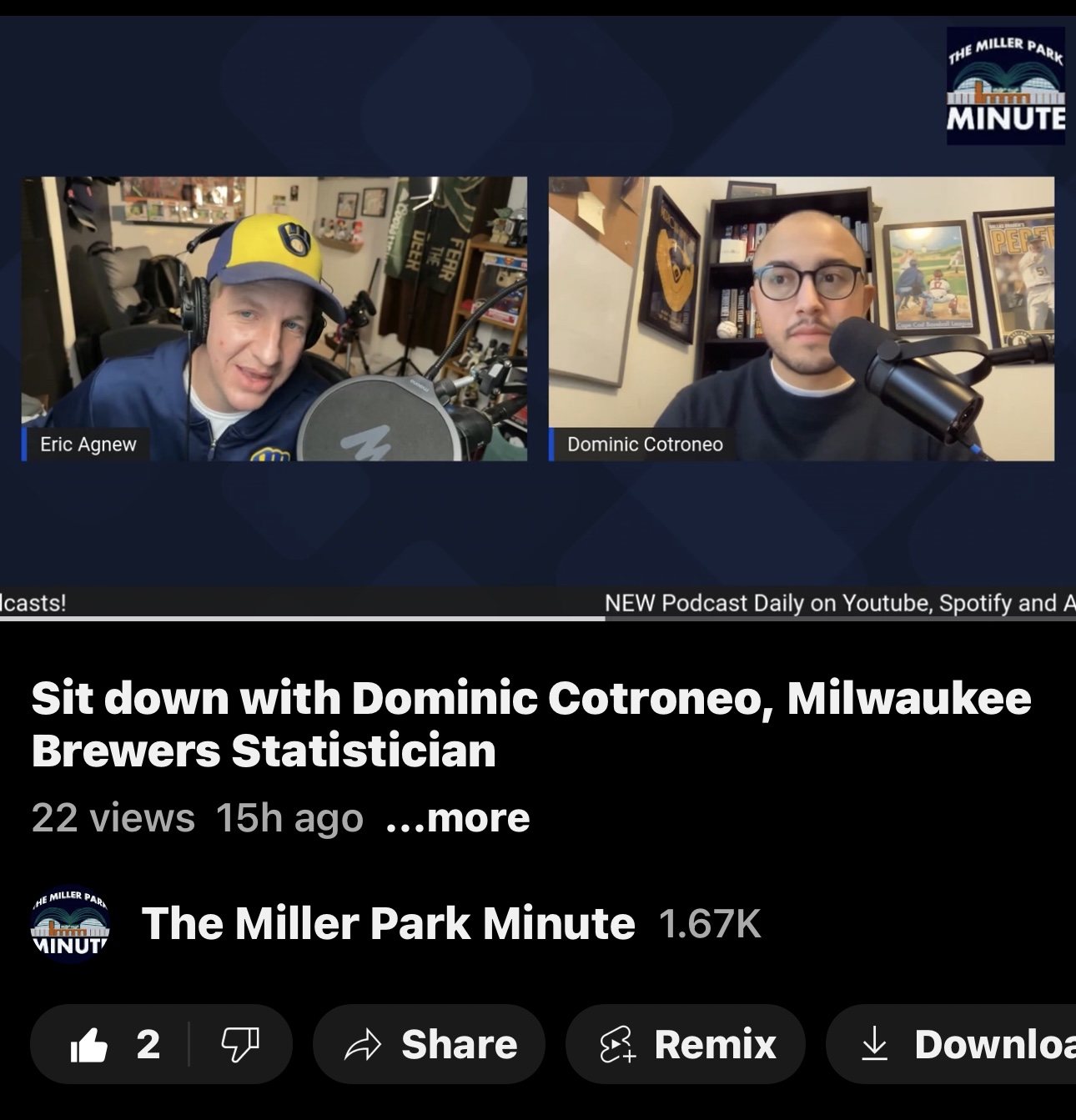1076x1120 pixels.
Task: Open The Miller Park Minute channel avatar
Action: pos(70,924)
